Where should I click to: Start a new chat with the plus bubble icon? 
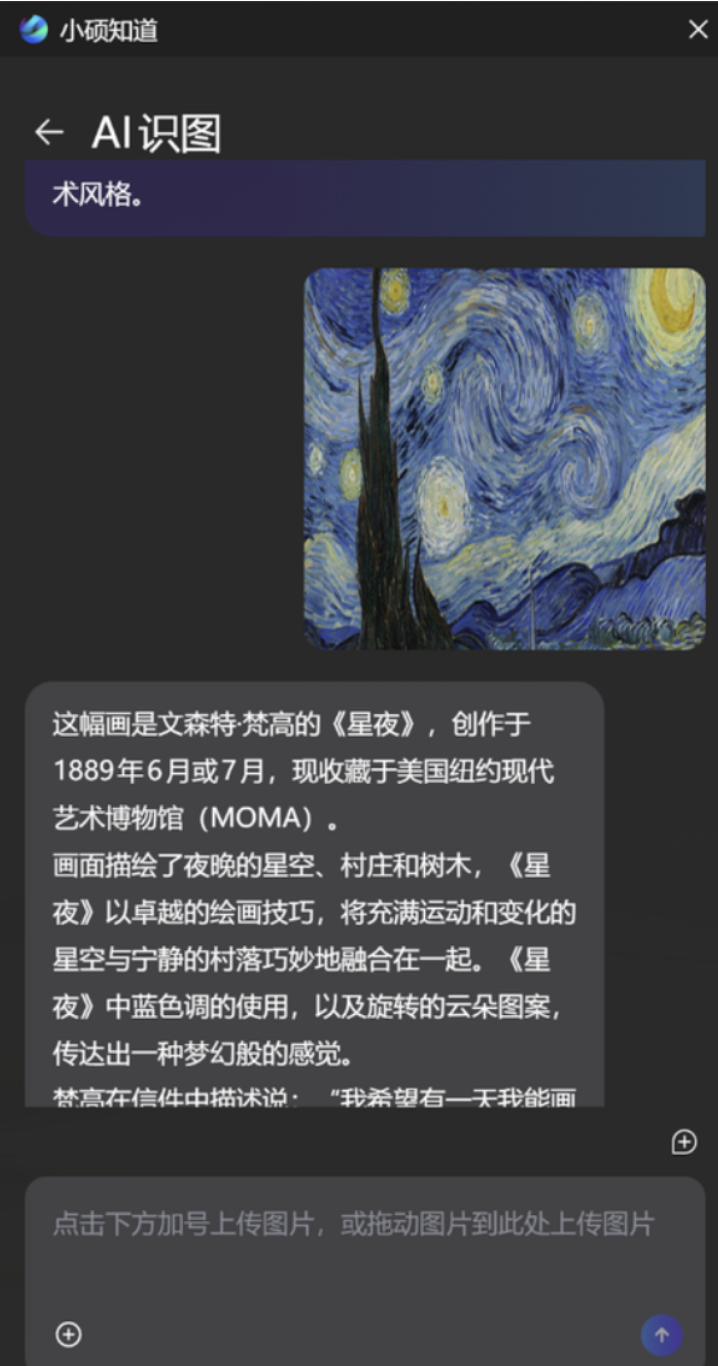[684, 1142]
